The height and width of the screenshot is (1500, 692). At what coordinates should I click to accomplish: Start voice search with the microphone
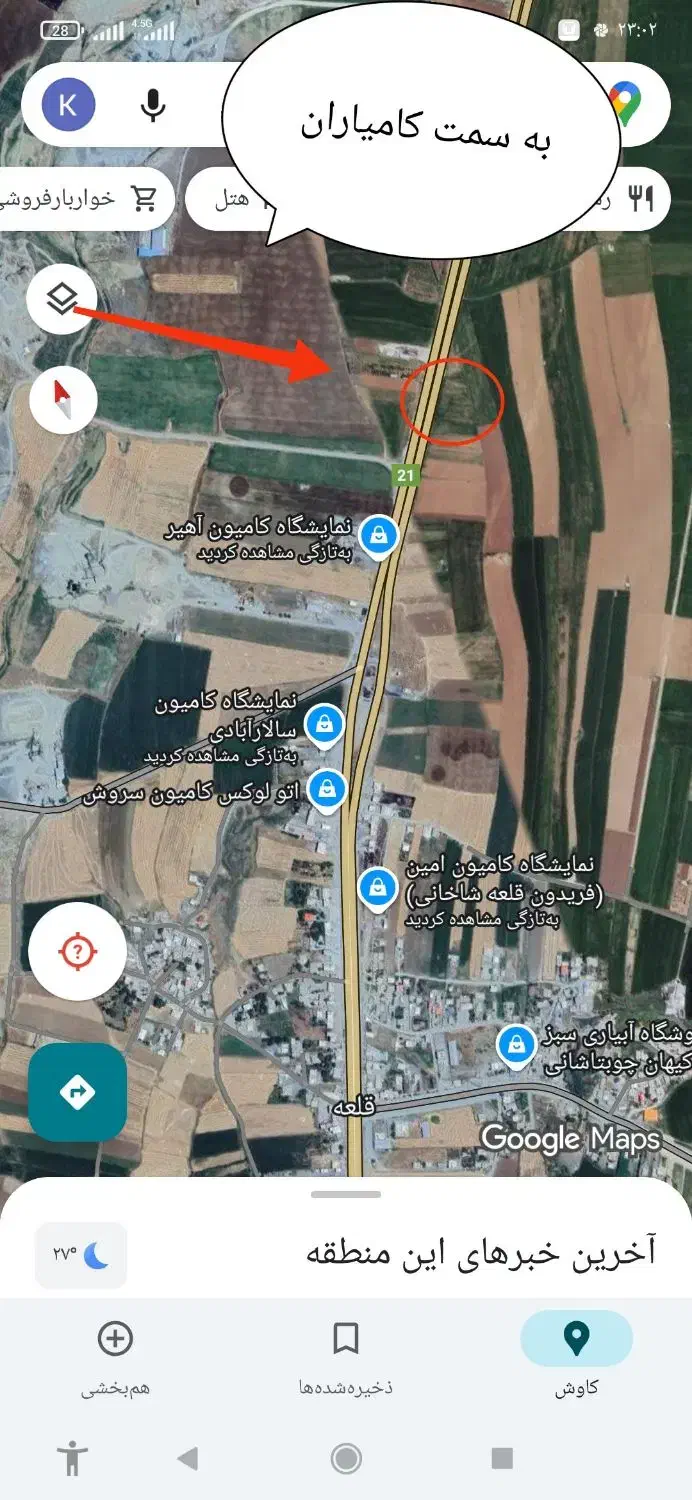tap(152, 105)
